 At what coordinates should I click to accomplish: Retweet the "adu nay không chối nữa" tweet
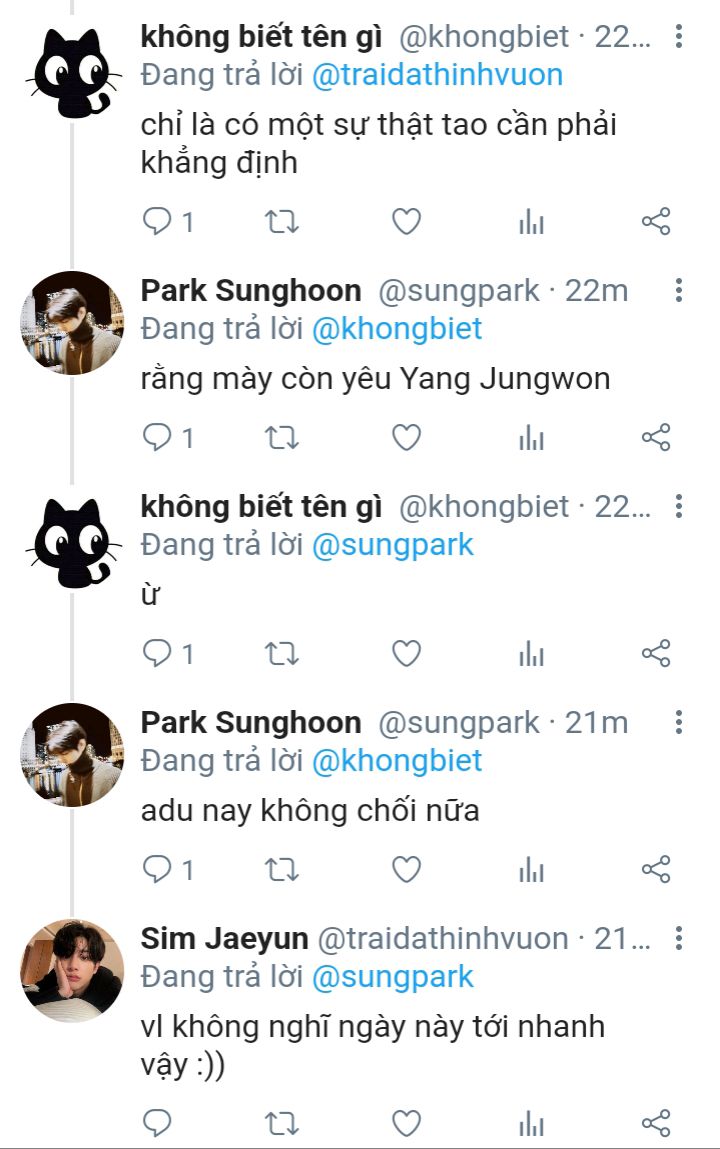click(x=282, y=869)
